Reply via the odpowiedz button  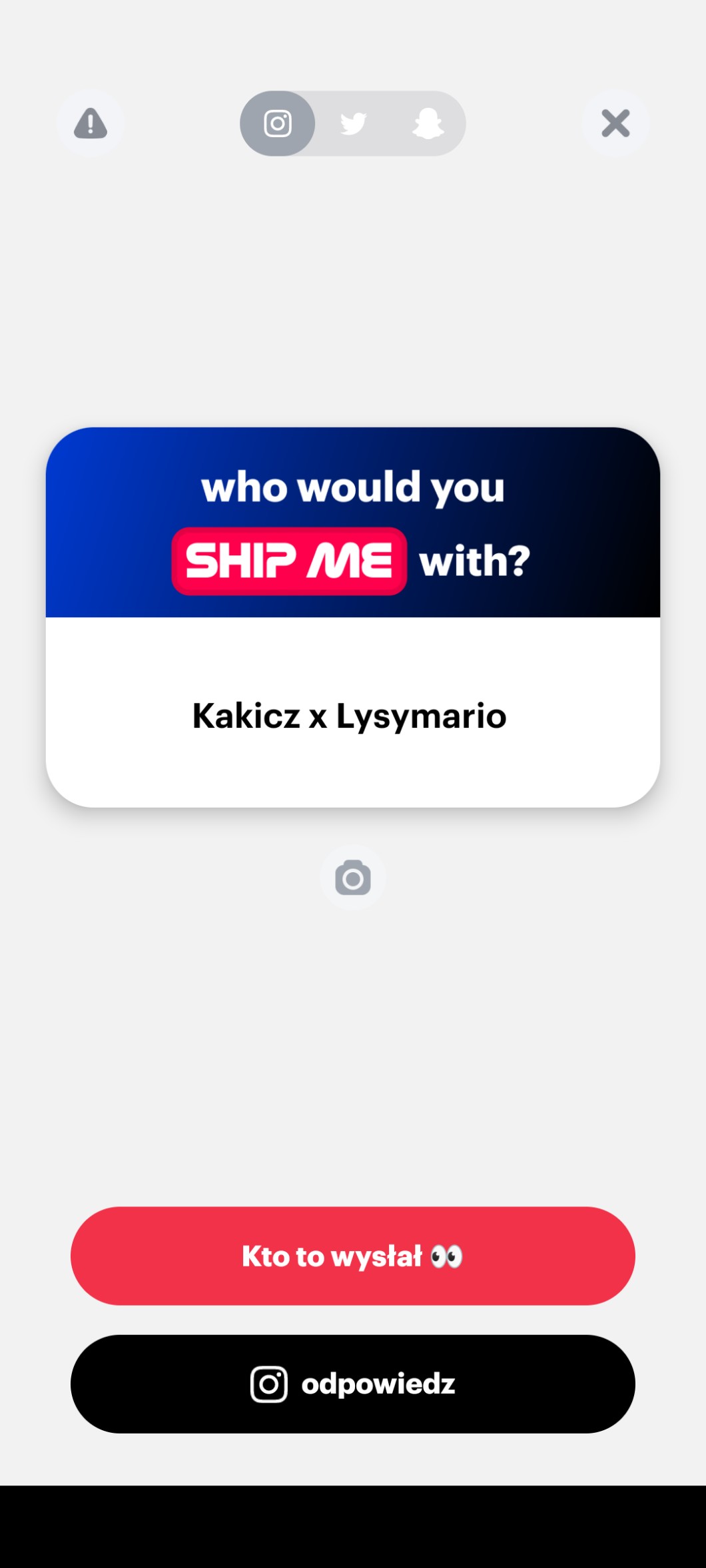coord(353,1384)
